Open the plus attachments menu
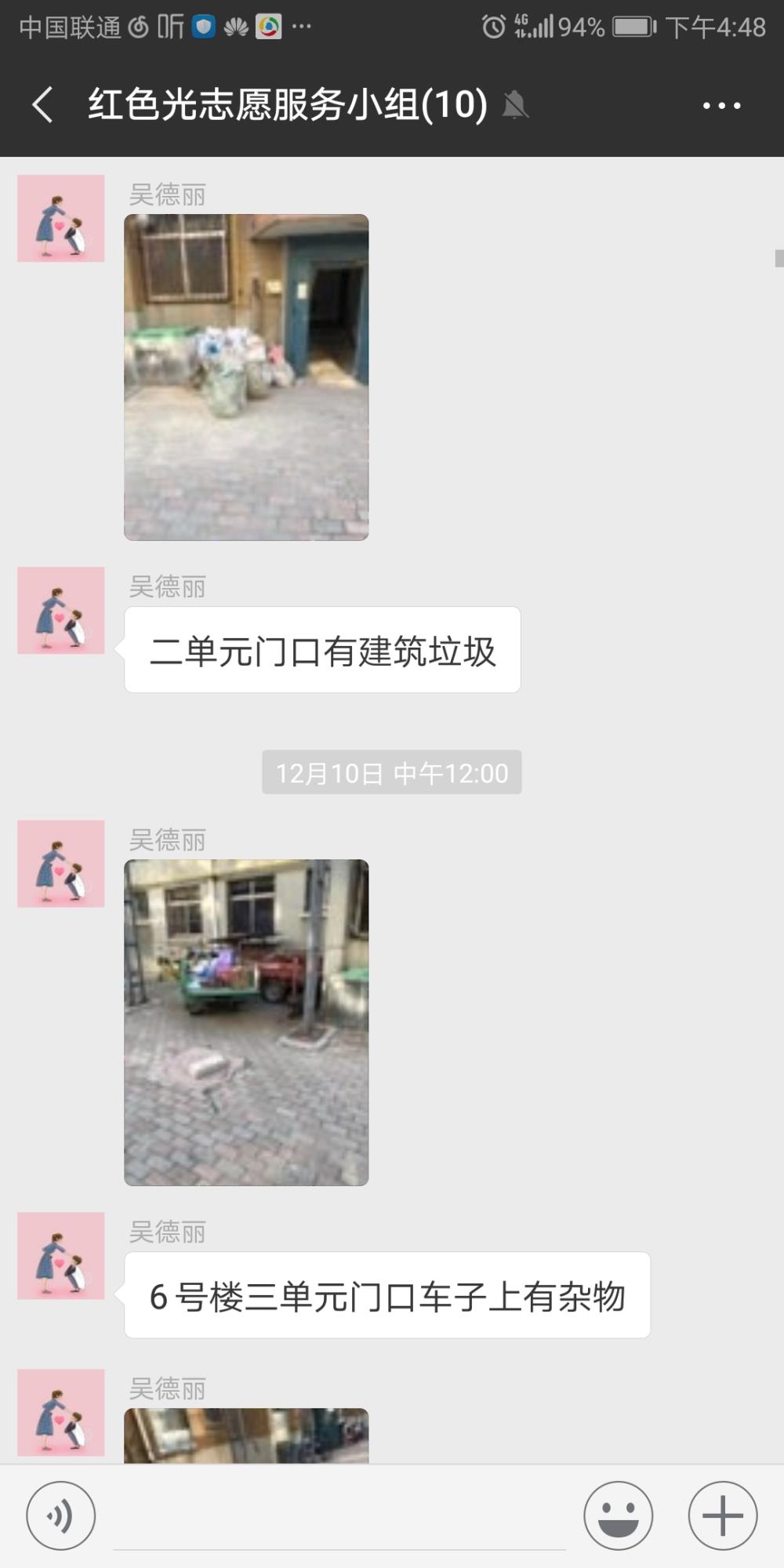 coord(722,1515)
